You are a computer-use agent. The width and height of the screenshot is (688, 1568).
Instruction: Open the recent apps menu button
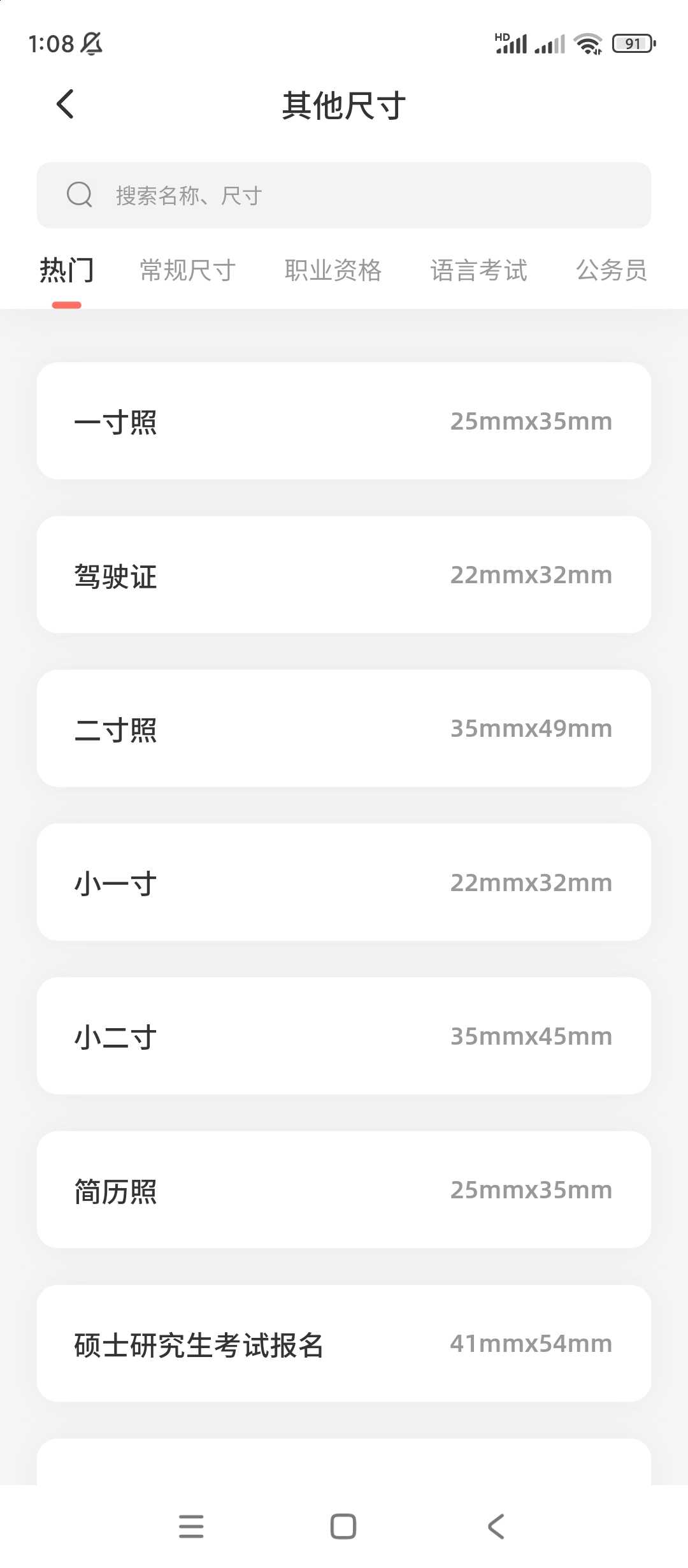tap(191, 1527)
